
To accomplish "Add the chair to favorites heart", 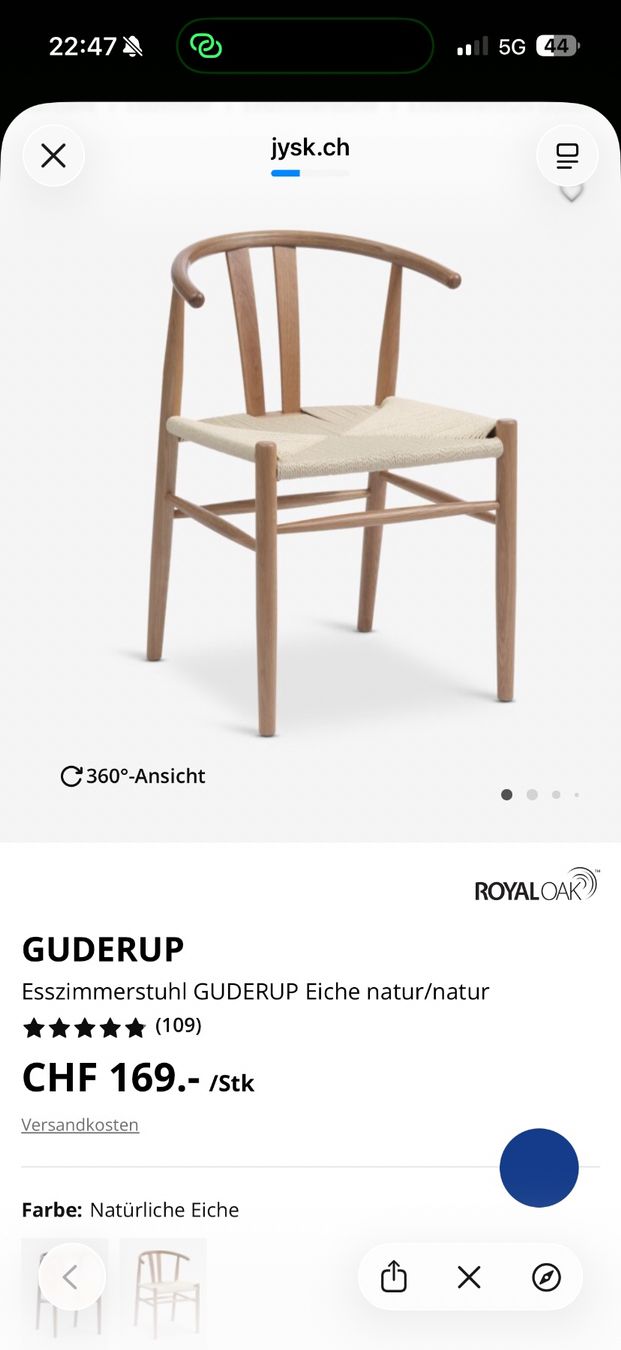I will [x=571, y=192].
